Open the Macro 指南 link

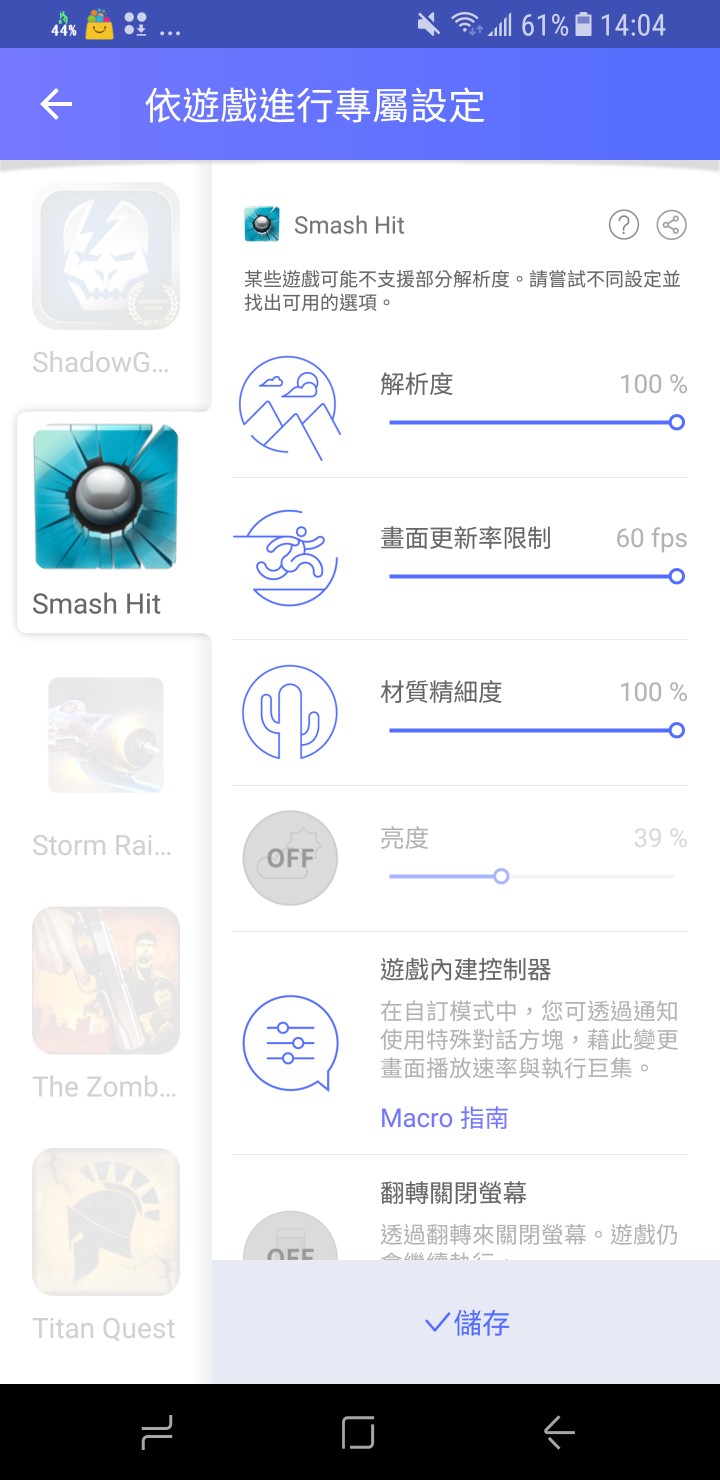444,1118
